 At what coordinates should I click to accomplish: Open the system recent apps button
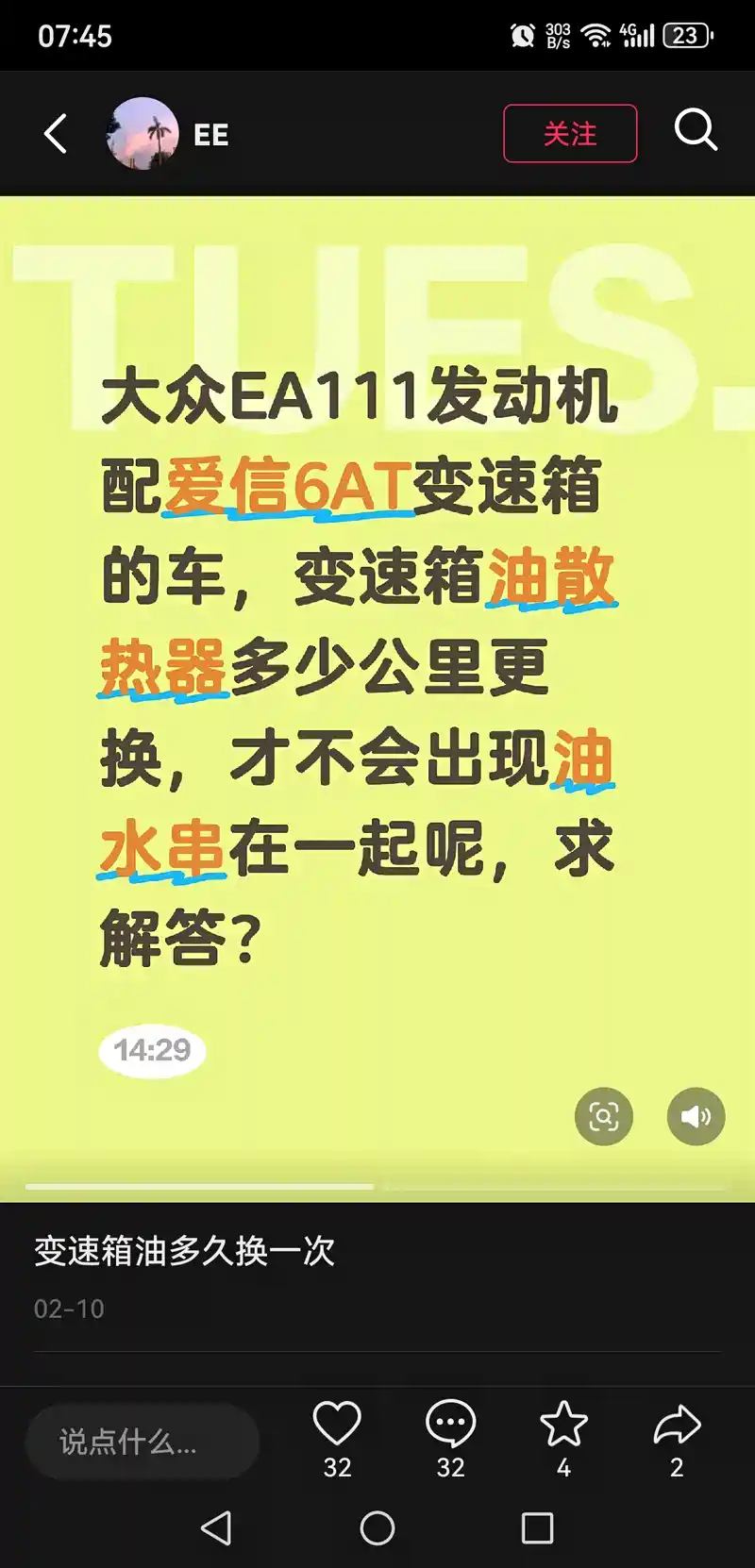(x=538, y=1528)
